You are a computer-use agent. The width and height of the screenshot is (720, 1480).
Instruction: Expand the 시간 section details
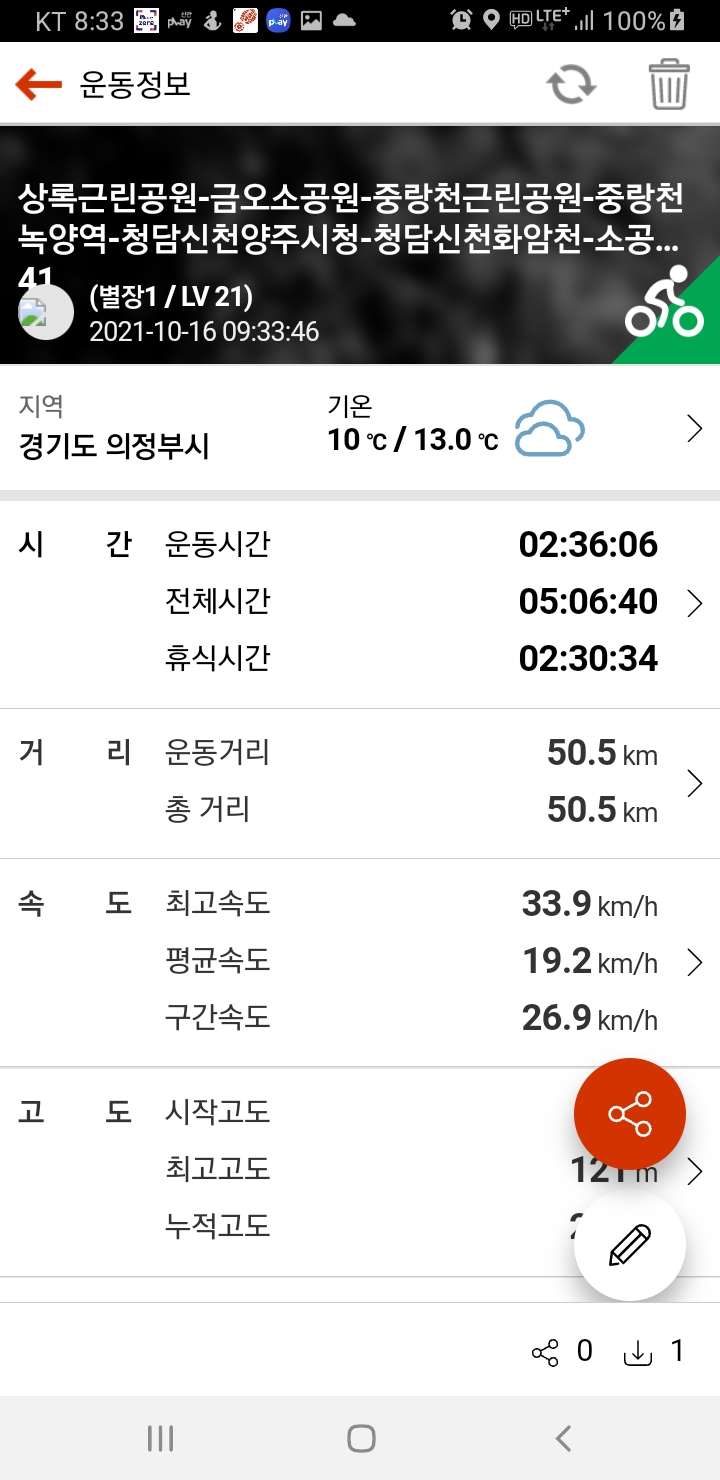(695, 603)
